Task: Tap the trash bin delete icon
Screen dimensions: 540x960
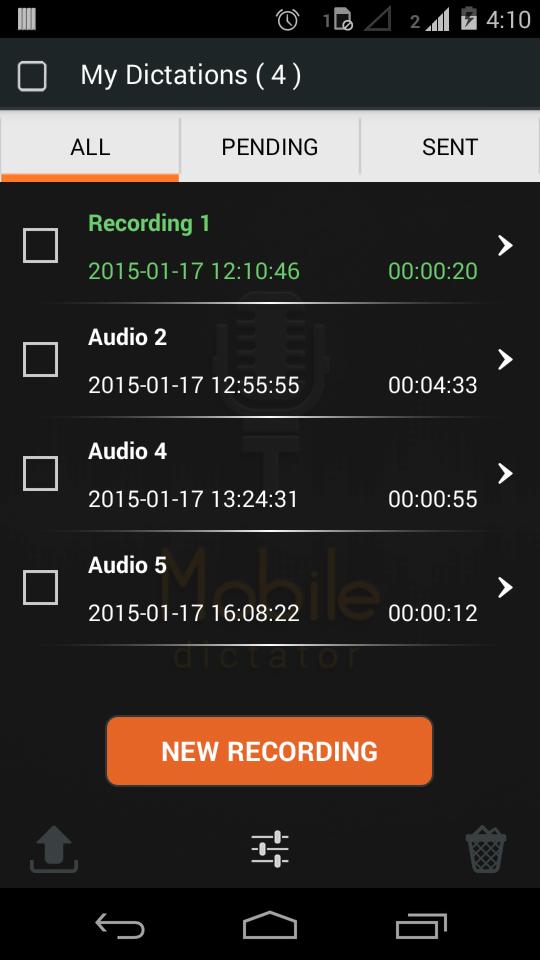Action: [x=486, y=849]
